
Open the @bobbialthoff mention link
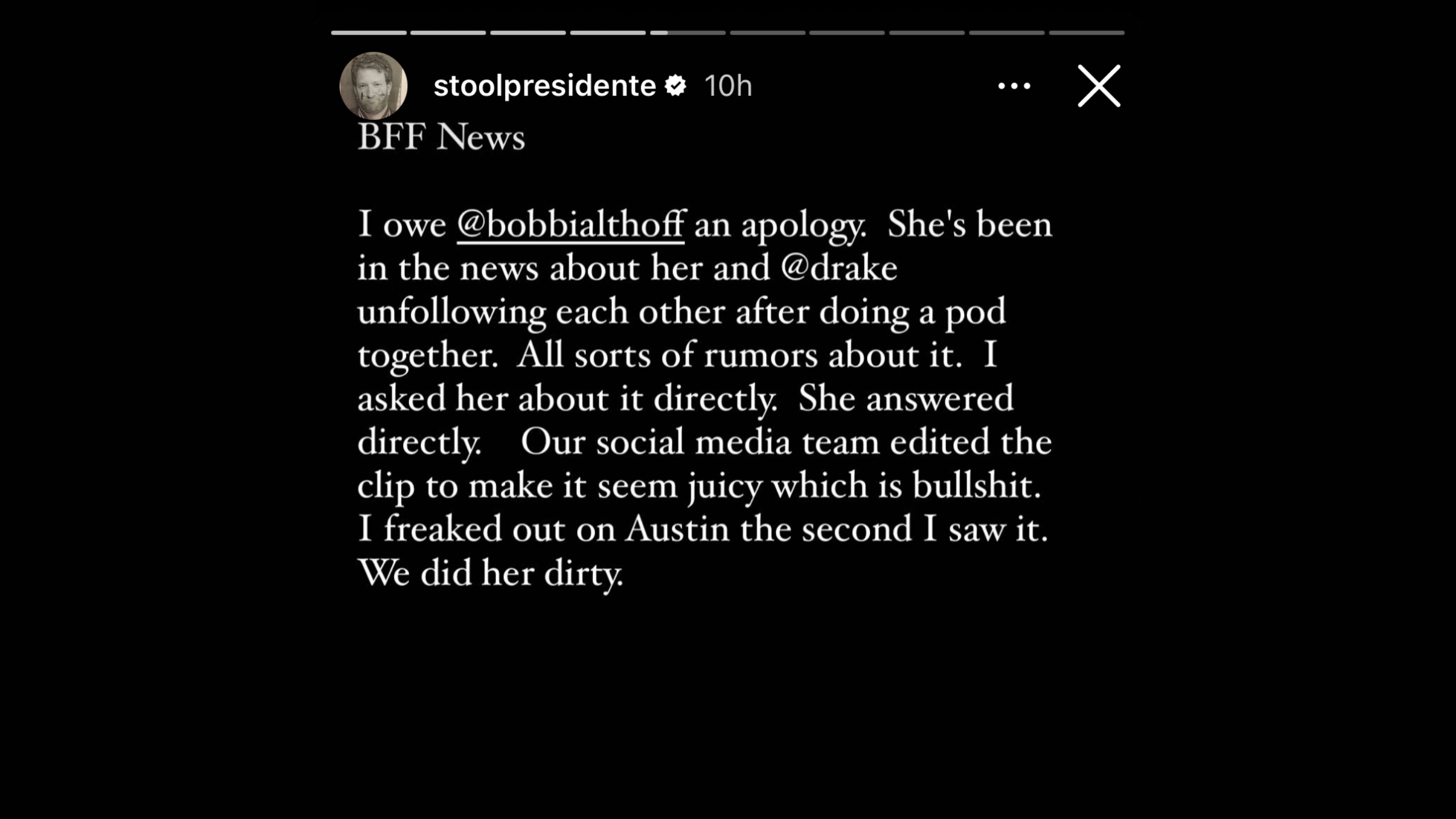pos(570,225)
